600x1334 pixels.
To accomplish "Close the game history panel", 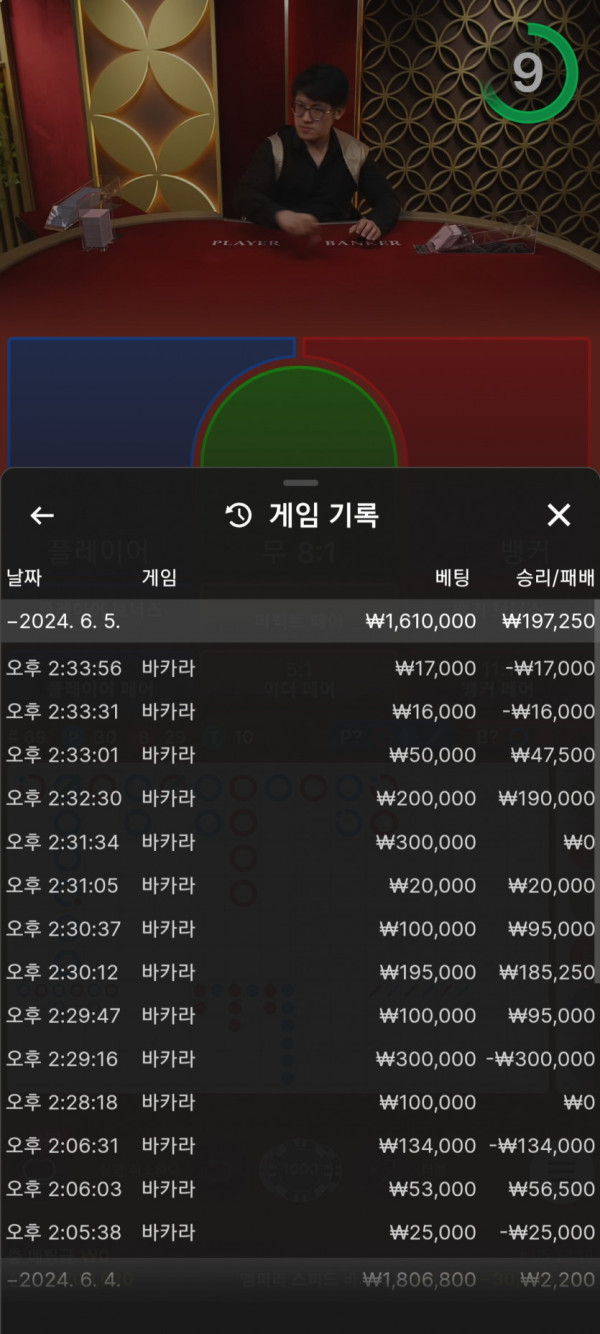I will tap(558, 515).
